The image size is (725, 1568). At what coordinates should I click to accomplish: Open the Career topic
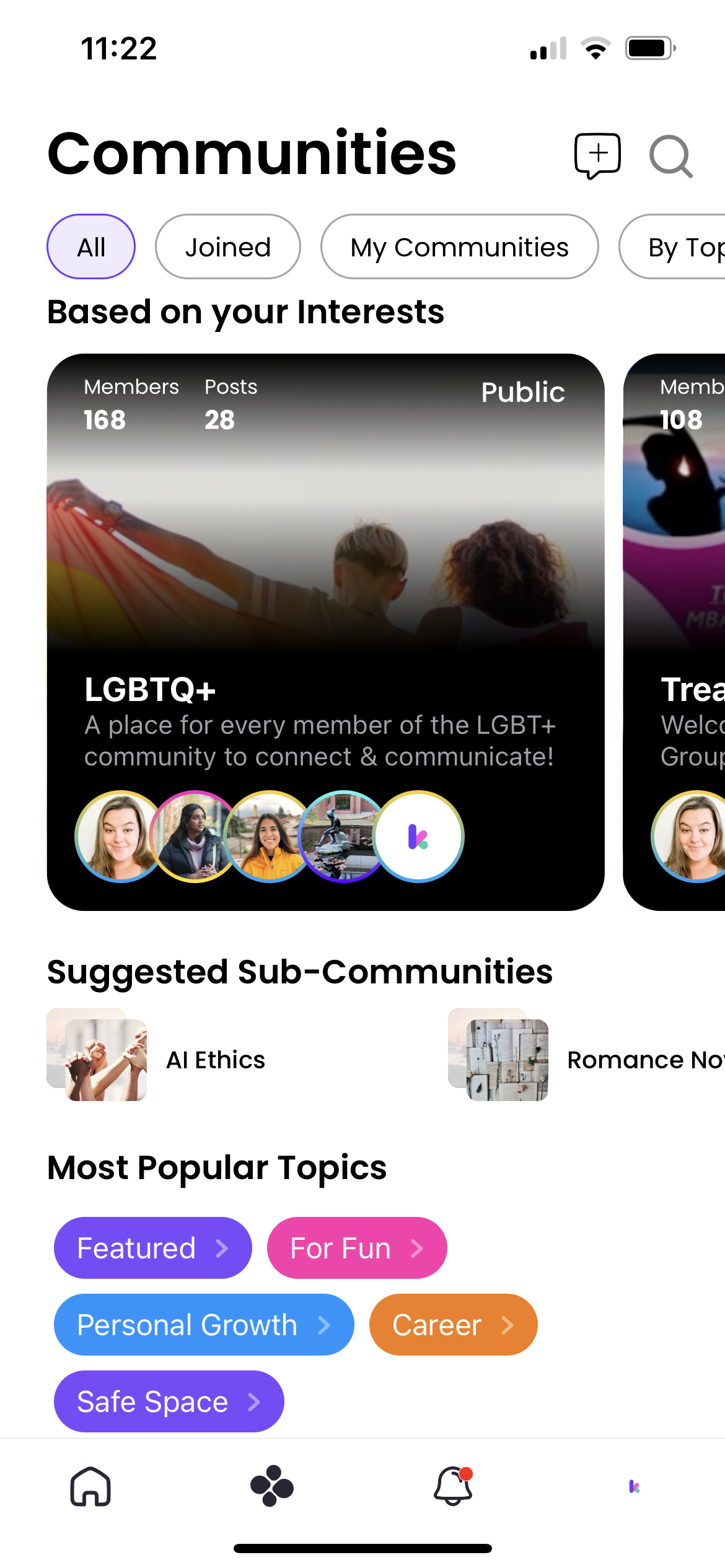pos(453,1325)
